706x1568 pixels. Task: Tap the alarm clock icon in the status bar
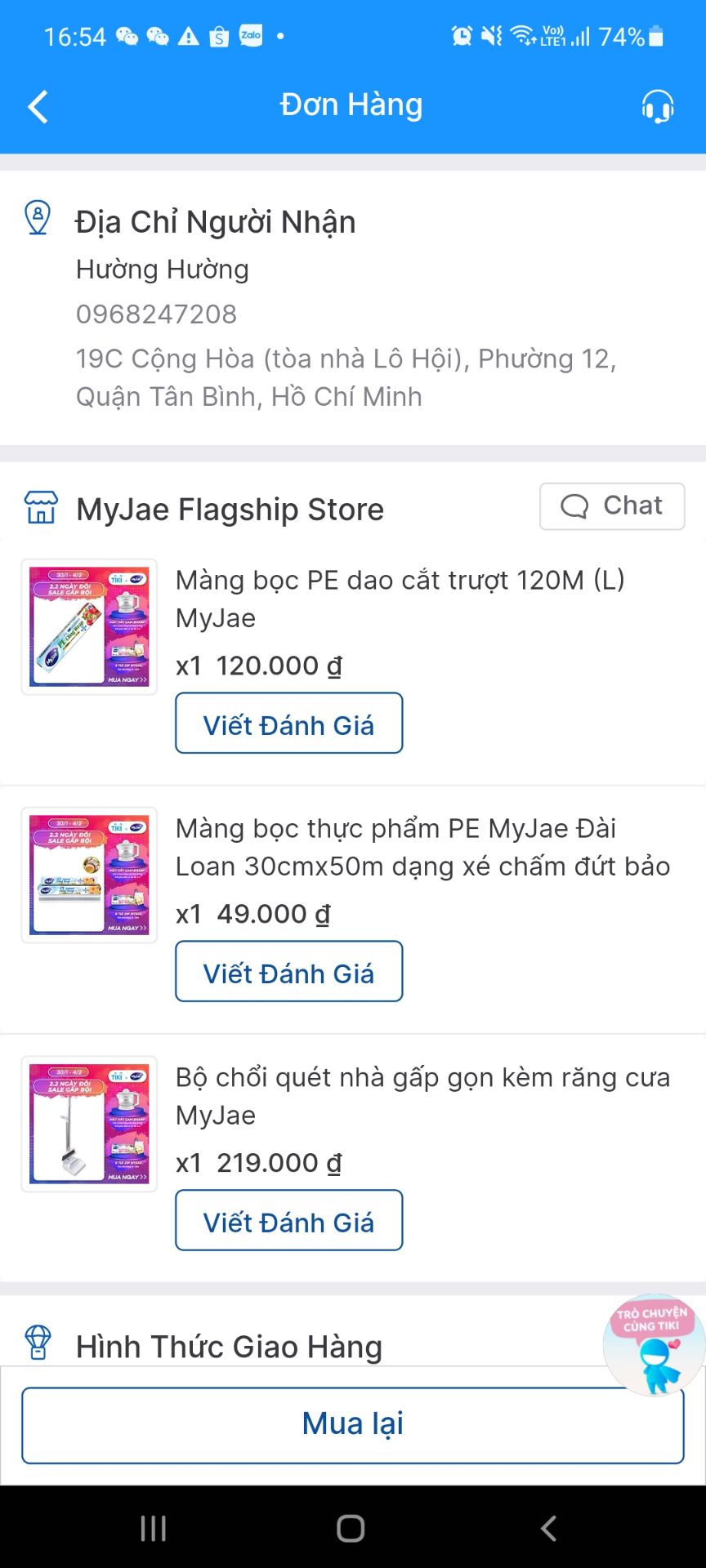point(462,36)
